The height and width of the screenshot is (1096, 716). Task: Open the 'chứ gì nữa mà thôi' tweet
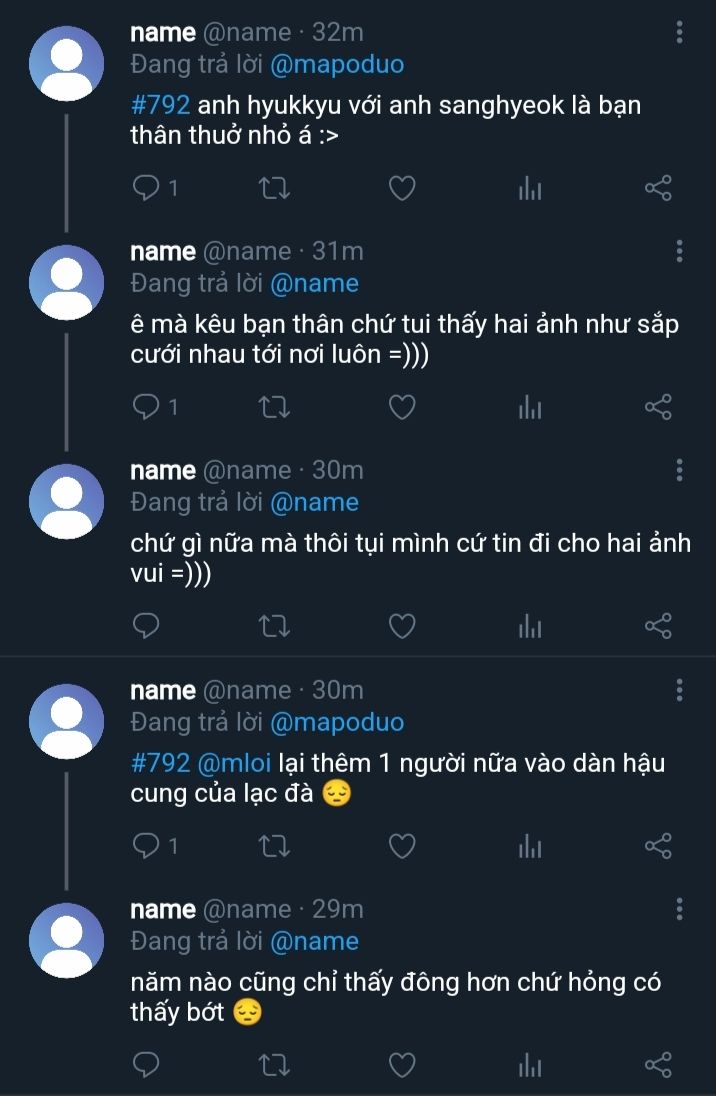pos(410,560)
